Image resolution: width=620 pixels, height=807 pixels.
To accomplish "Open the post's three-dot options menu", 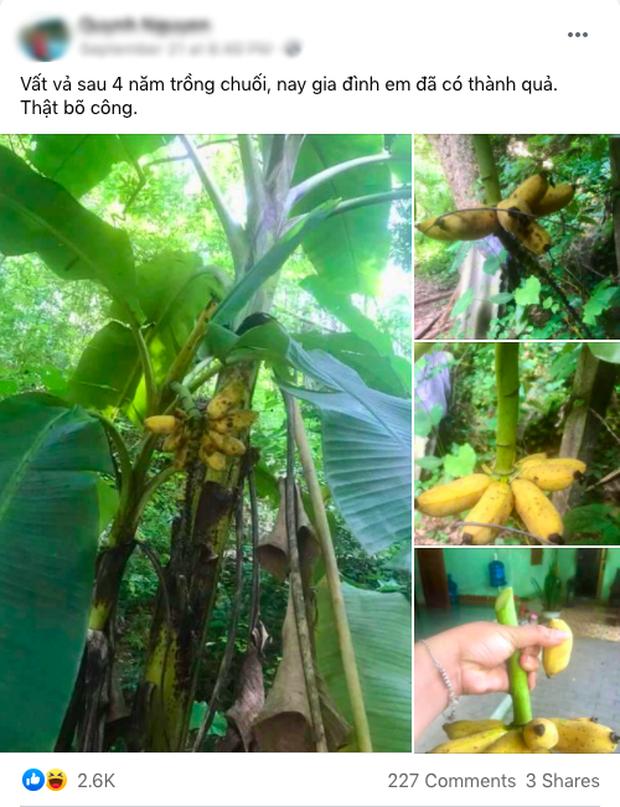I will [x=578, y=35].
